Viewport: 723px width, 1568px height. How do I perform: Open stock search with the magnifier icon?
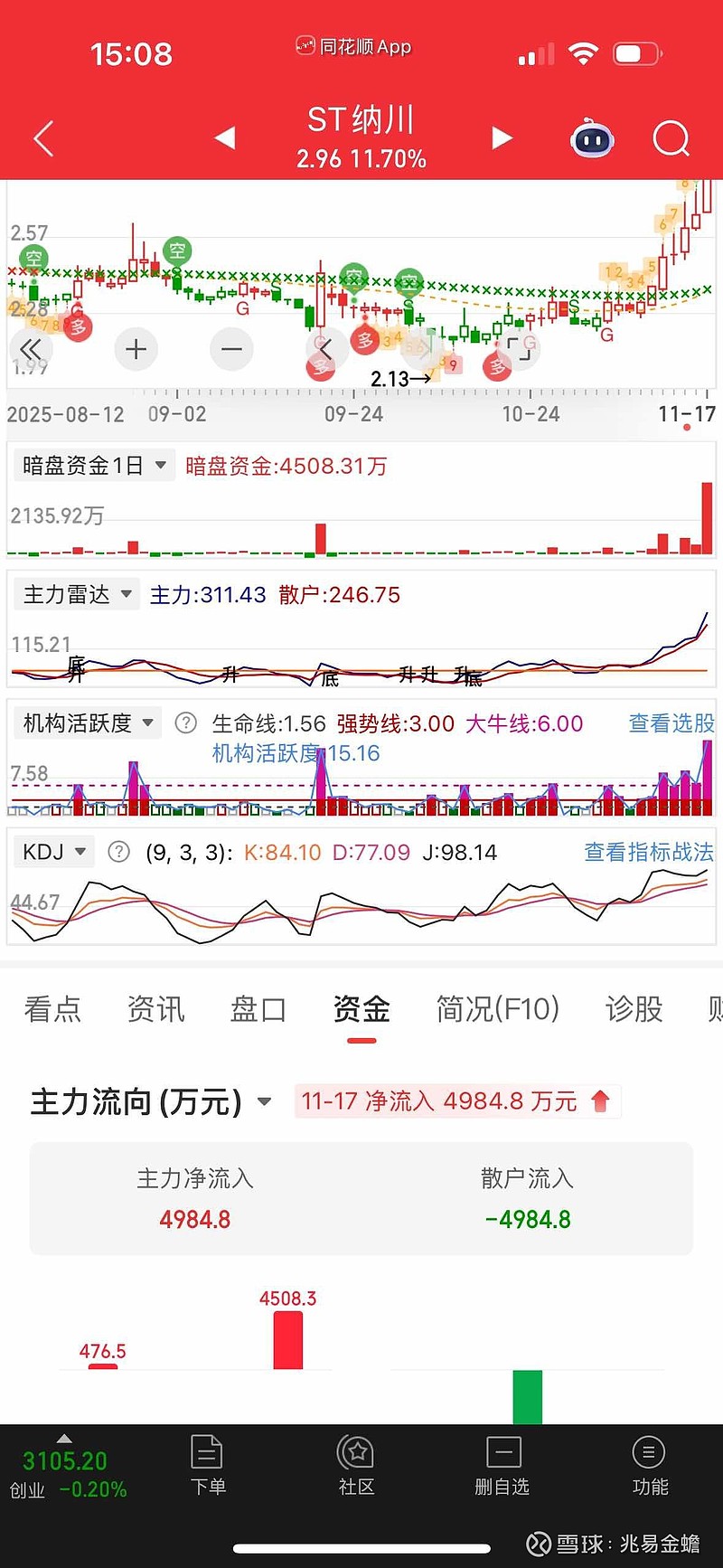pyautogui.click(x=671, y=138)
